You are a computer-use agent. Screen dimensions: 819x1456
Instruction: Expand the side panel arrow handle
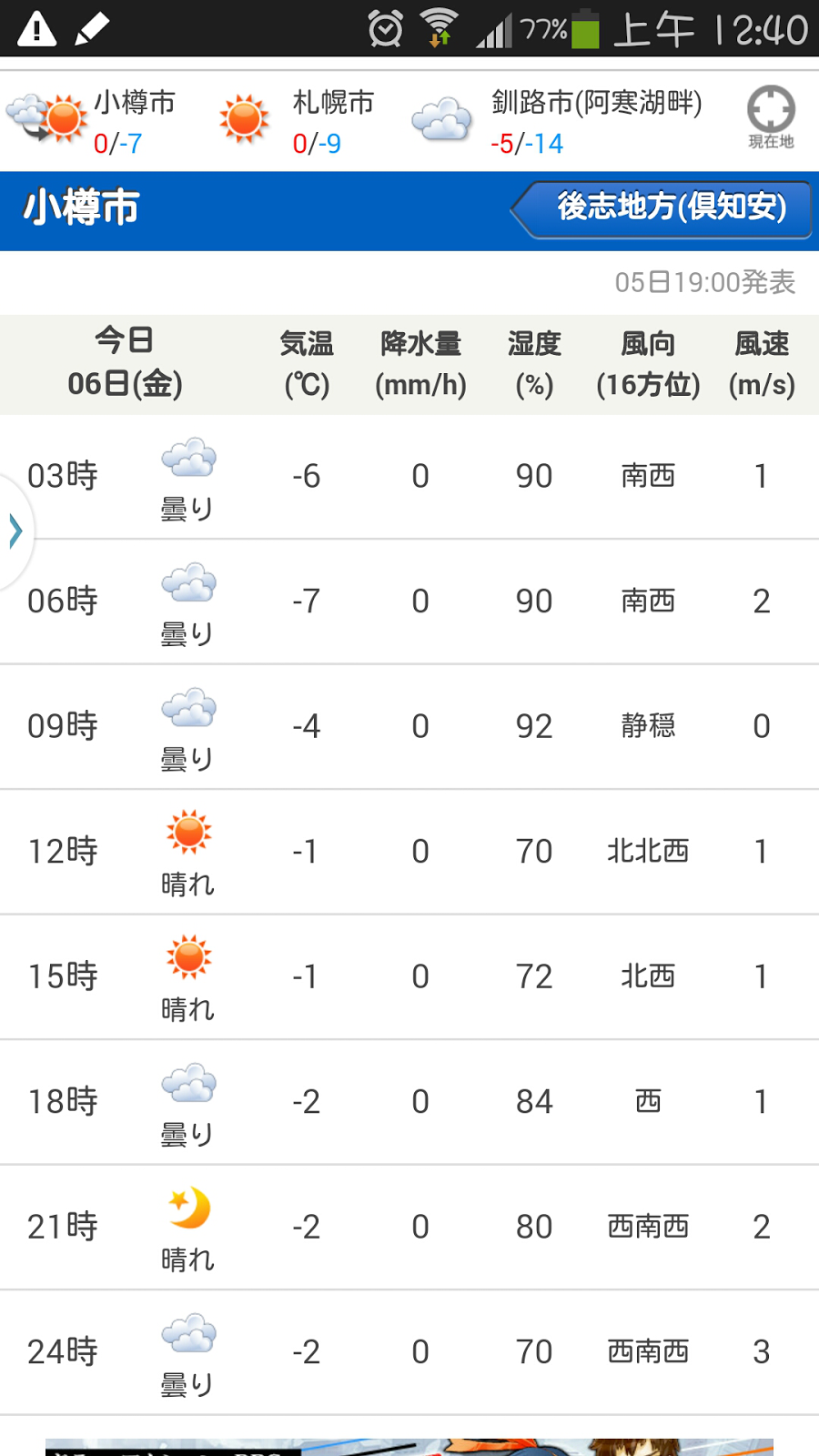(x=15, y=531)
